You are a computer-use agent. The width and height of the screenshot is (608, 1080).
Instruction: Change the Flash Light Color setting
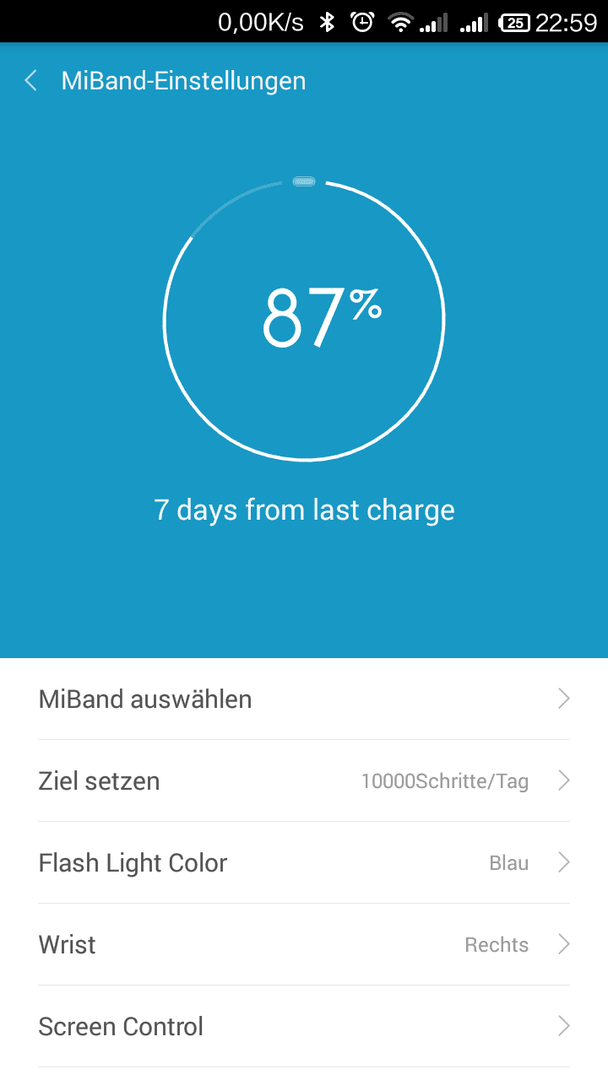[x=304, y=862]
